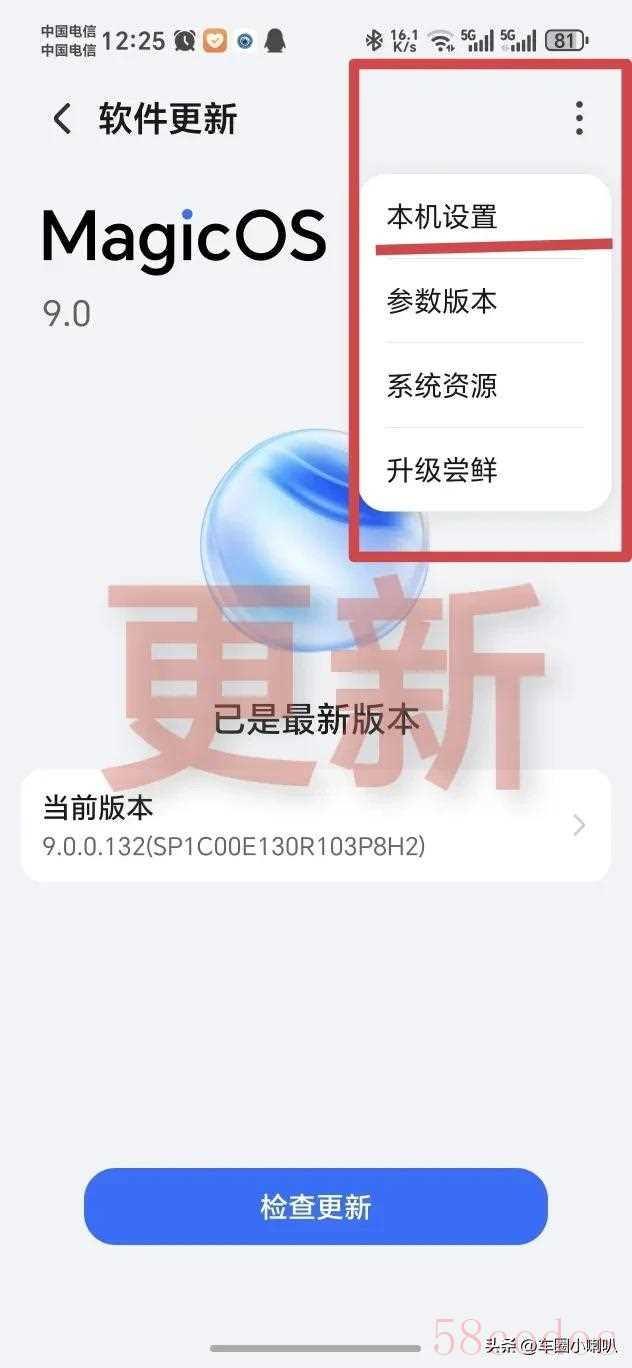Open 参数版本 menu item
The image size is (632, 1368).
(443, 301)
